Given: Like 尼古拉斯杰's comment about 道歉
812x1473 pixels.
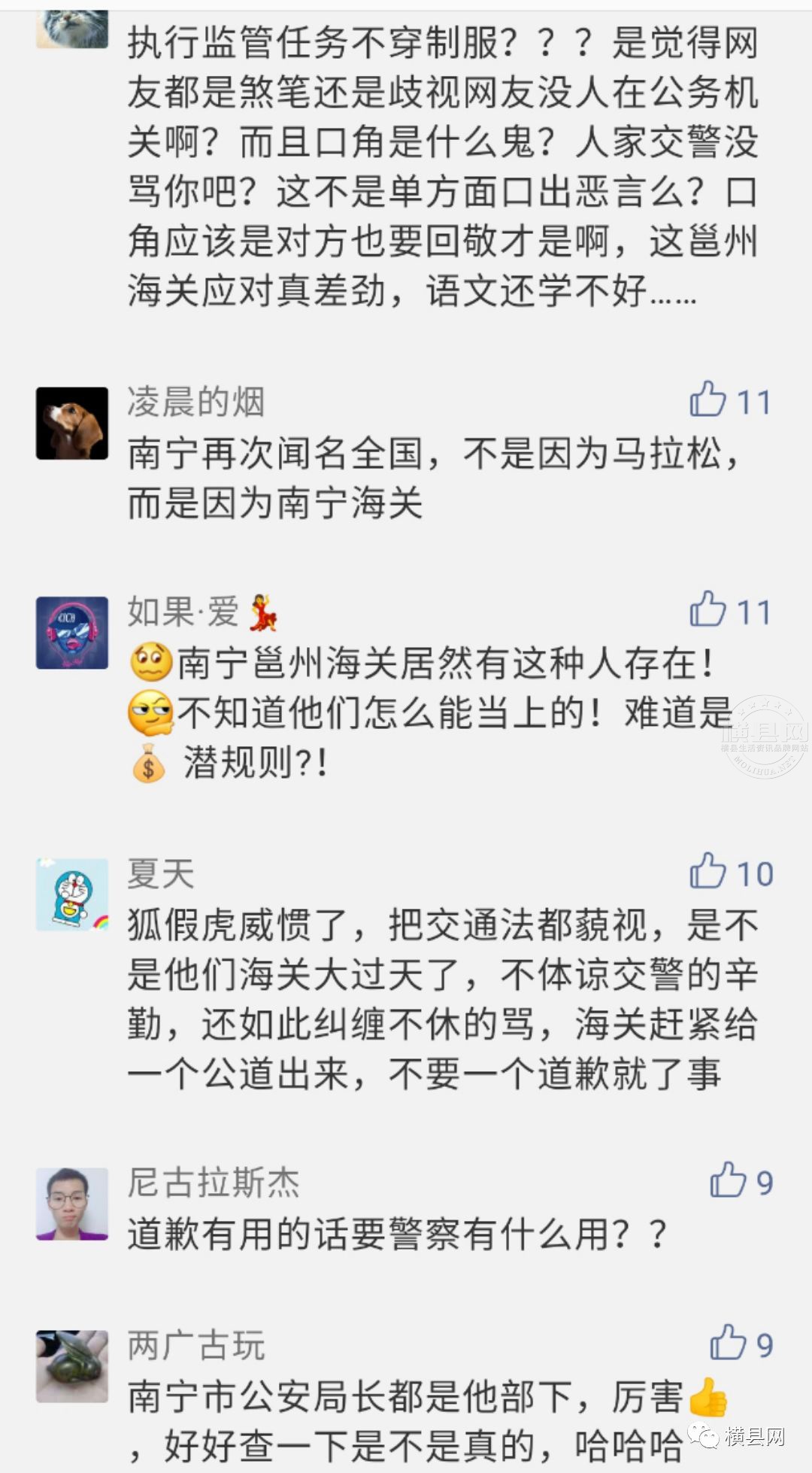Looking at the screenshot, I should (x=728, y=1181).
